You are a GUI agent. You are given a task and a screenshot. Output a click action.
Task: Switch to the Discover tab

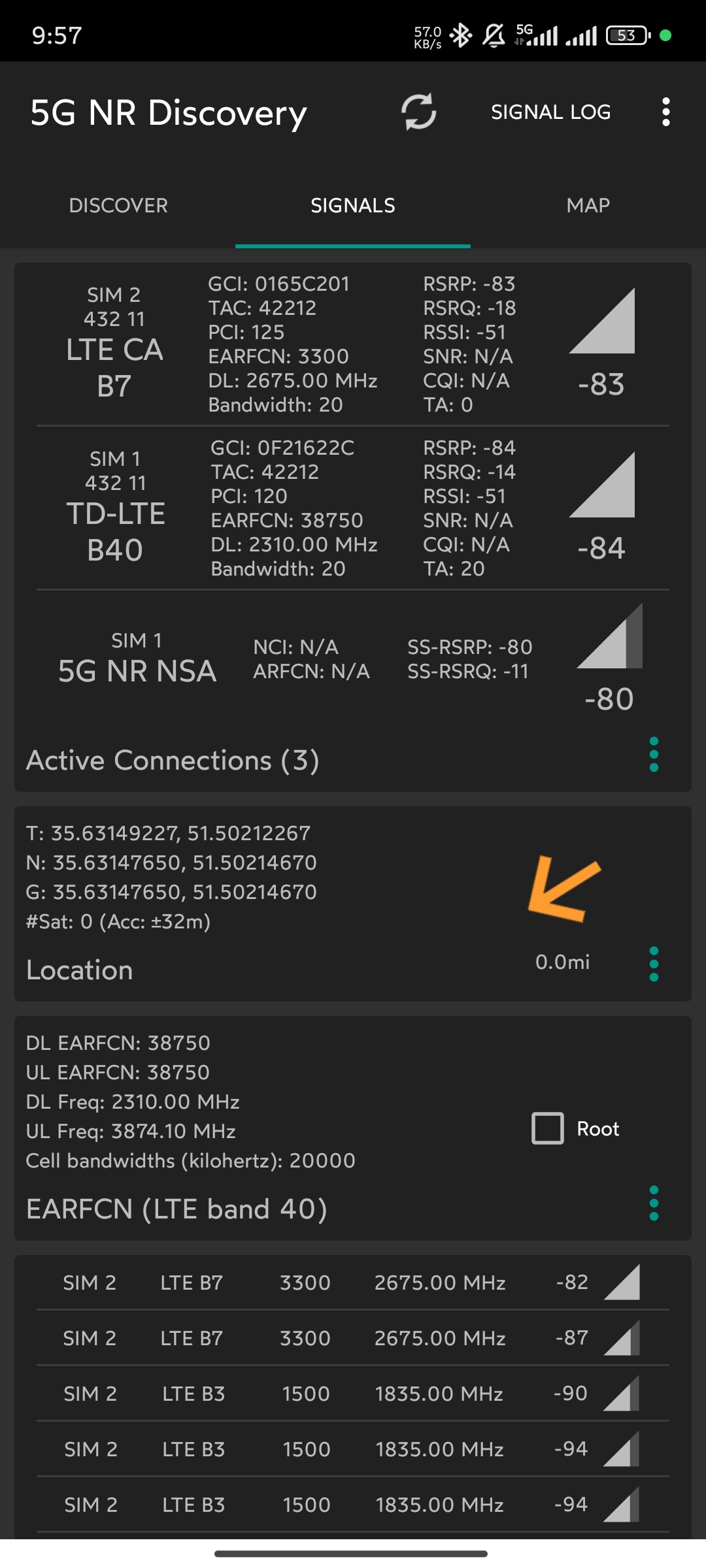coord(118,205)
